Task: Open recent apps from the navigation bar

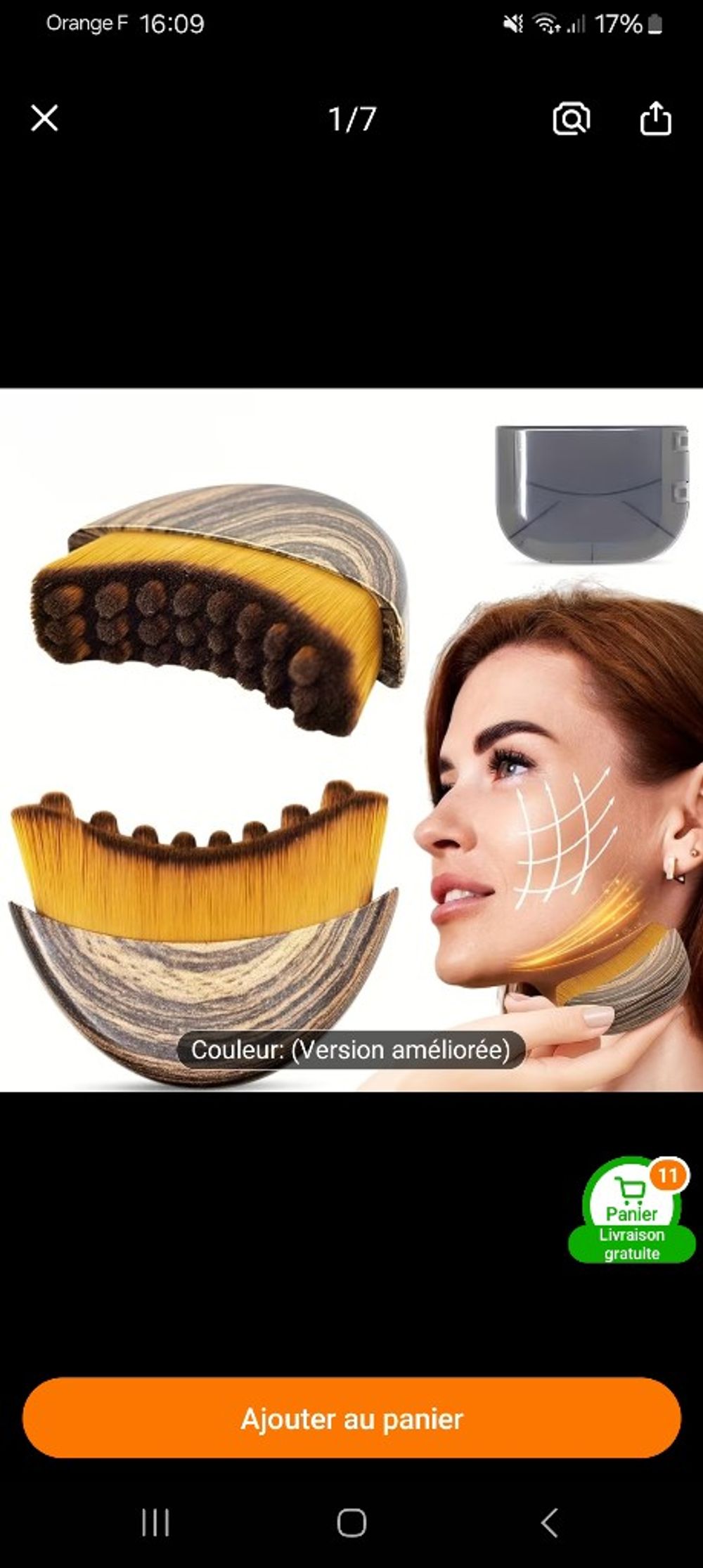Action: click(155, 1523)
